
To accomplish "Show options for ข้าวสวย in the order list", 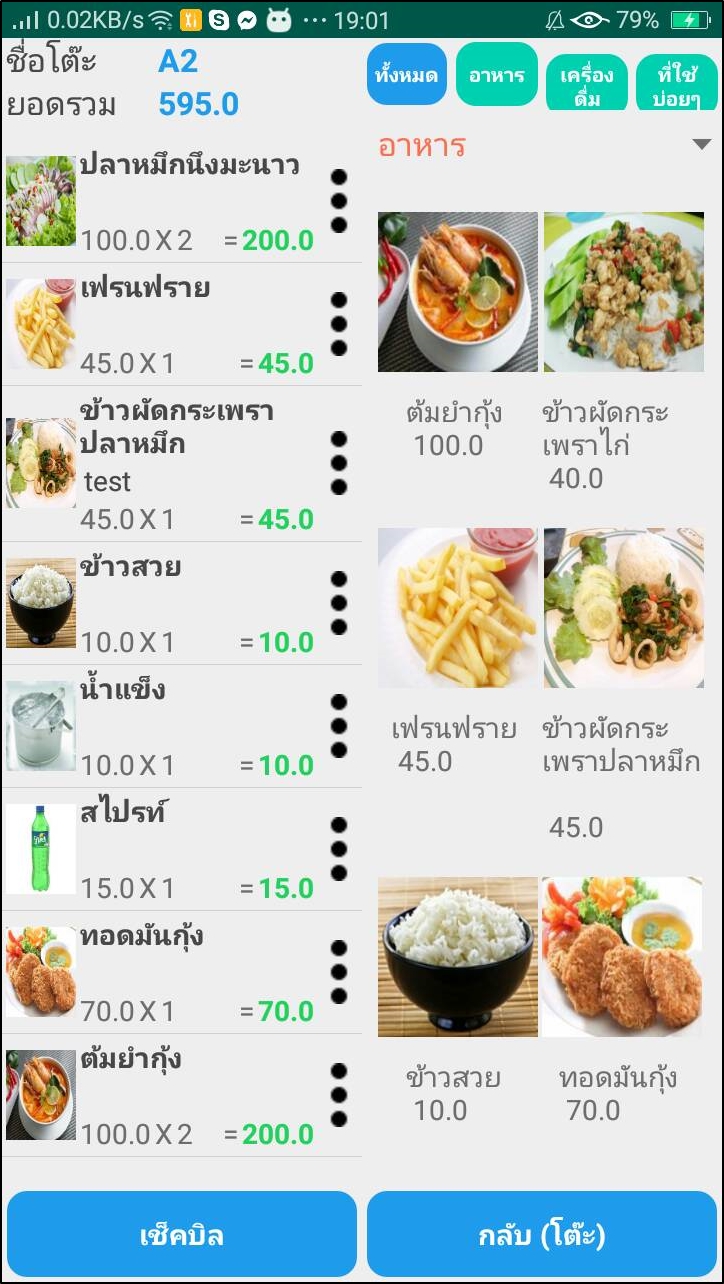I will [339, 603].
